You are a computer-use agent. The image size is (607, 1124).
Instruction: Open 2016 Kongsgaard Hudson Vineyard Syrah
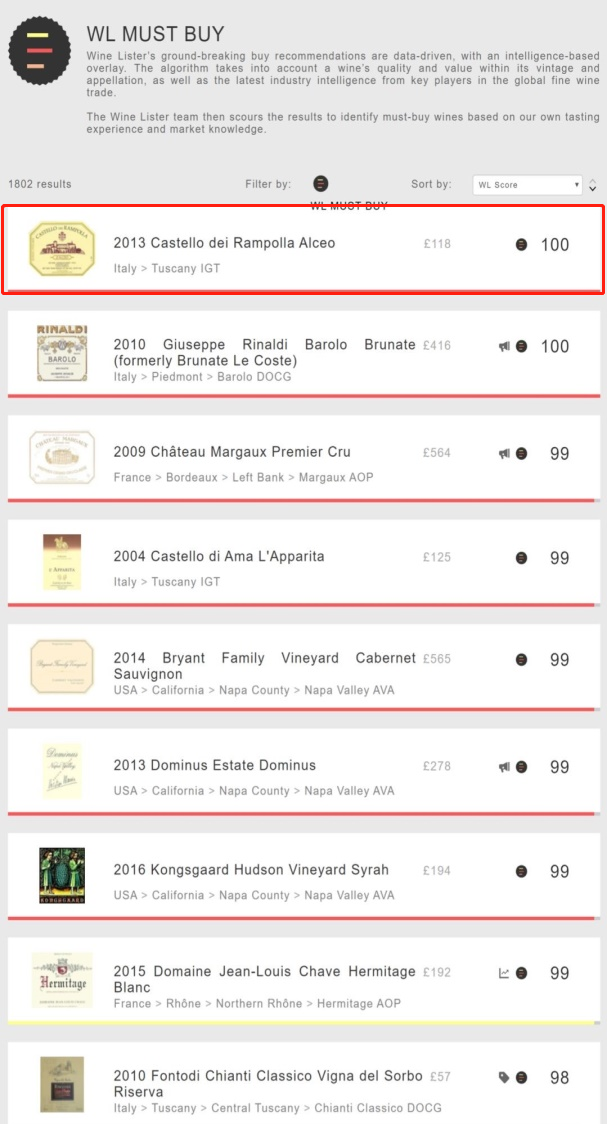251,870
